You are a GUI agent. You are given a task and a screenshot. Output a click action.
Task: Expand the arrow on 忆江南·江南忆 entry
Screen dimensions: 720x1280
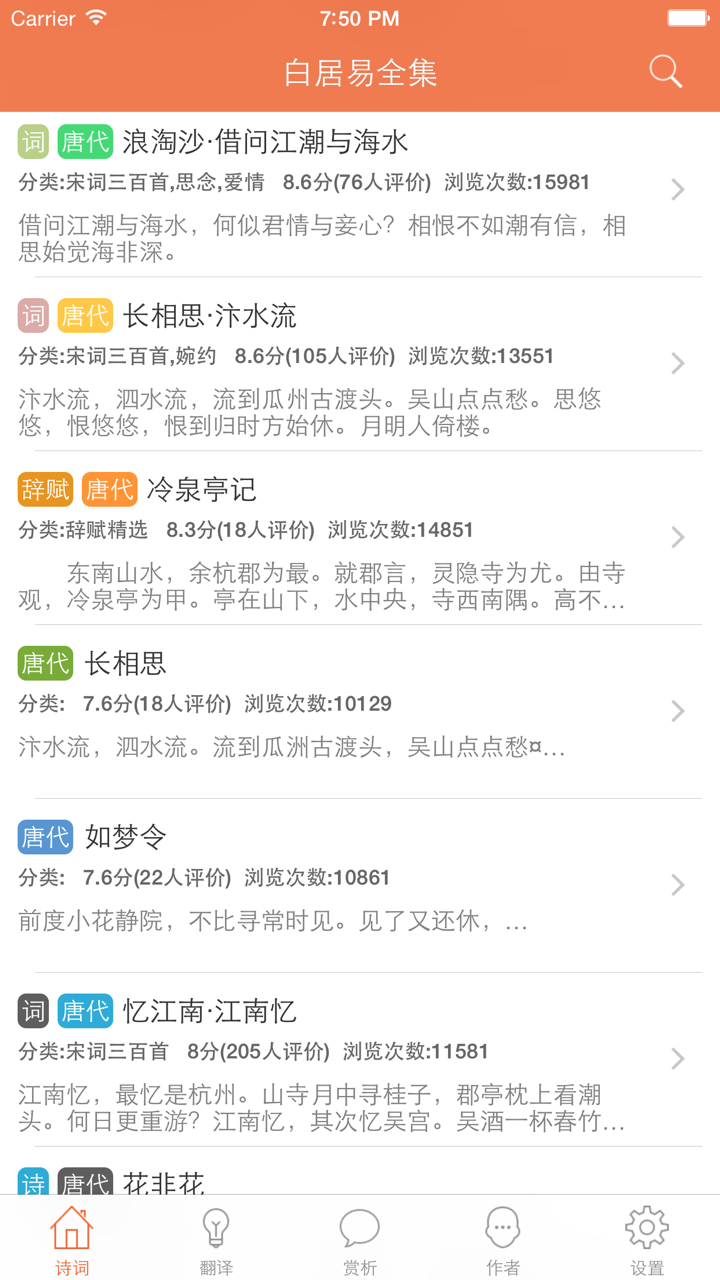[x=678, y=1060]
